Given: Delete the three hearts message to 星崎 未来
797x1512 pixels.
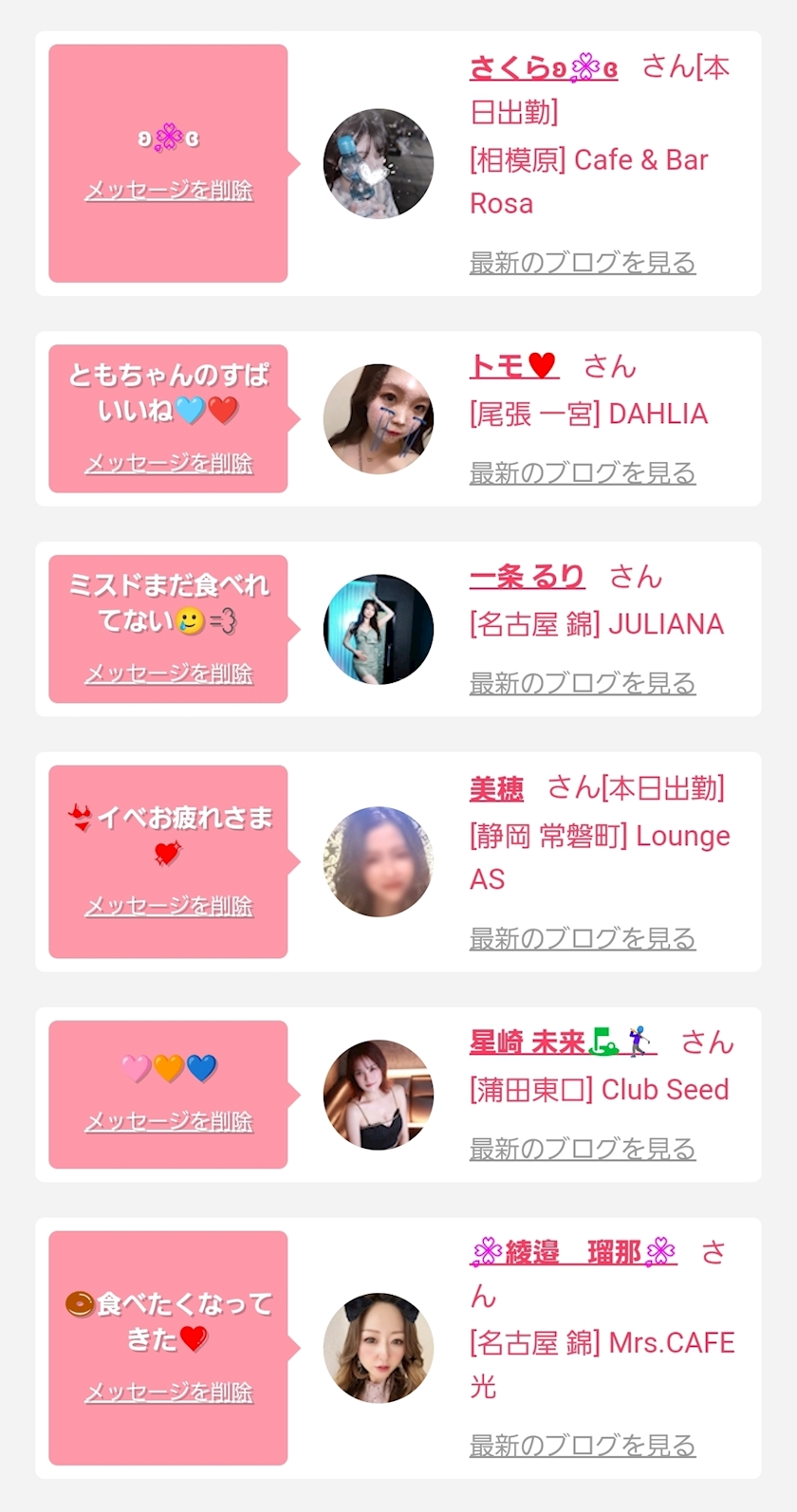Looking at the screenshot, I should pyautogui.click(x=169, y=1121).
